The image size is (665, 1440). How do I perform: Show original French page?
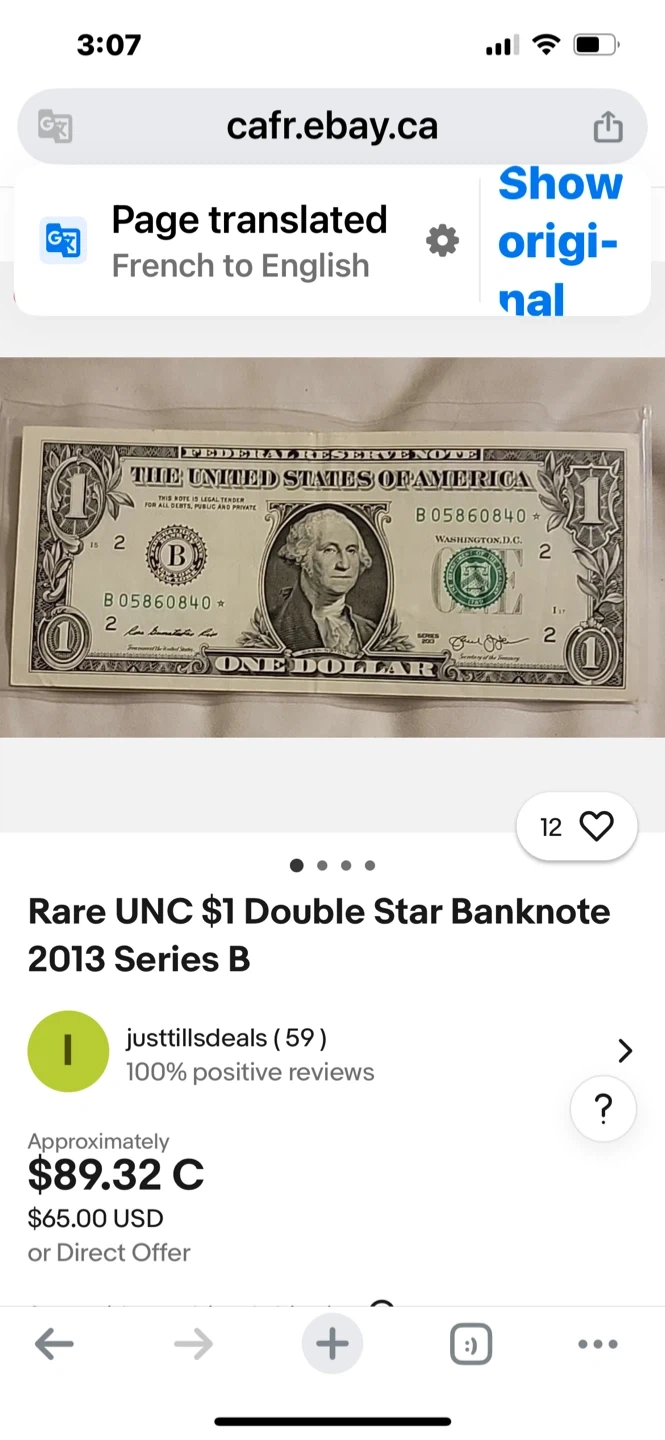pyautogui.click(x=560, y=242)
